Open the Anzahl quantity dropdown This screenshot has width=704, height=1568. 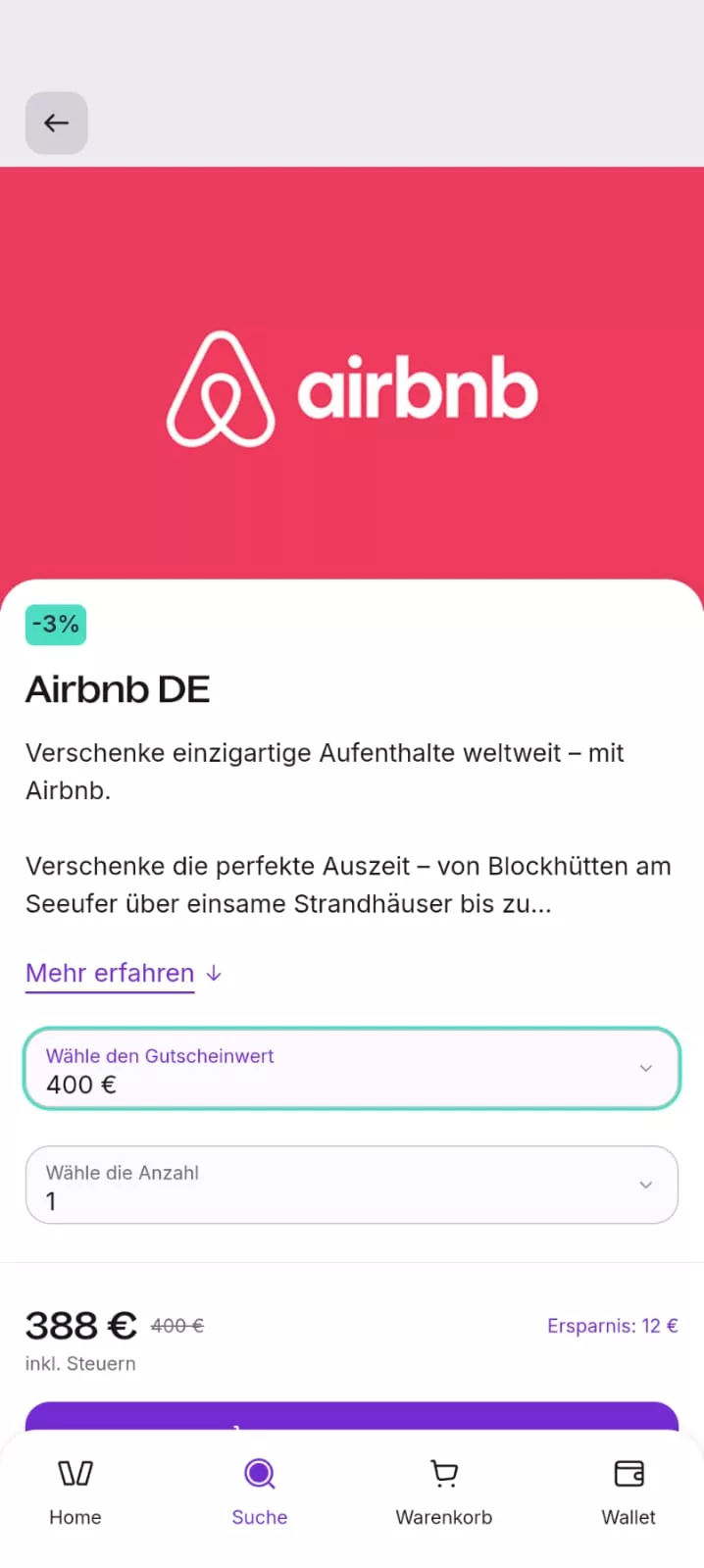click(351, 1185)
